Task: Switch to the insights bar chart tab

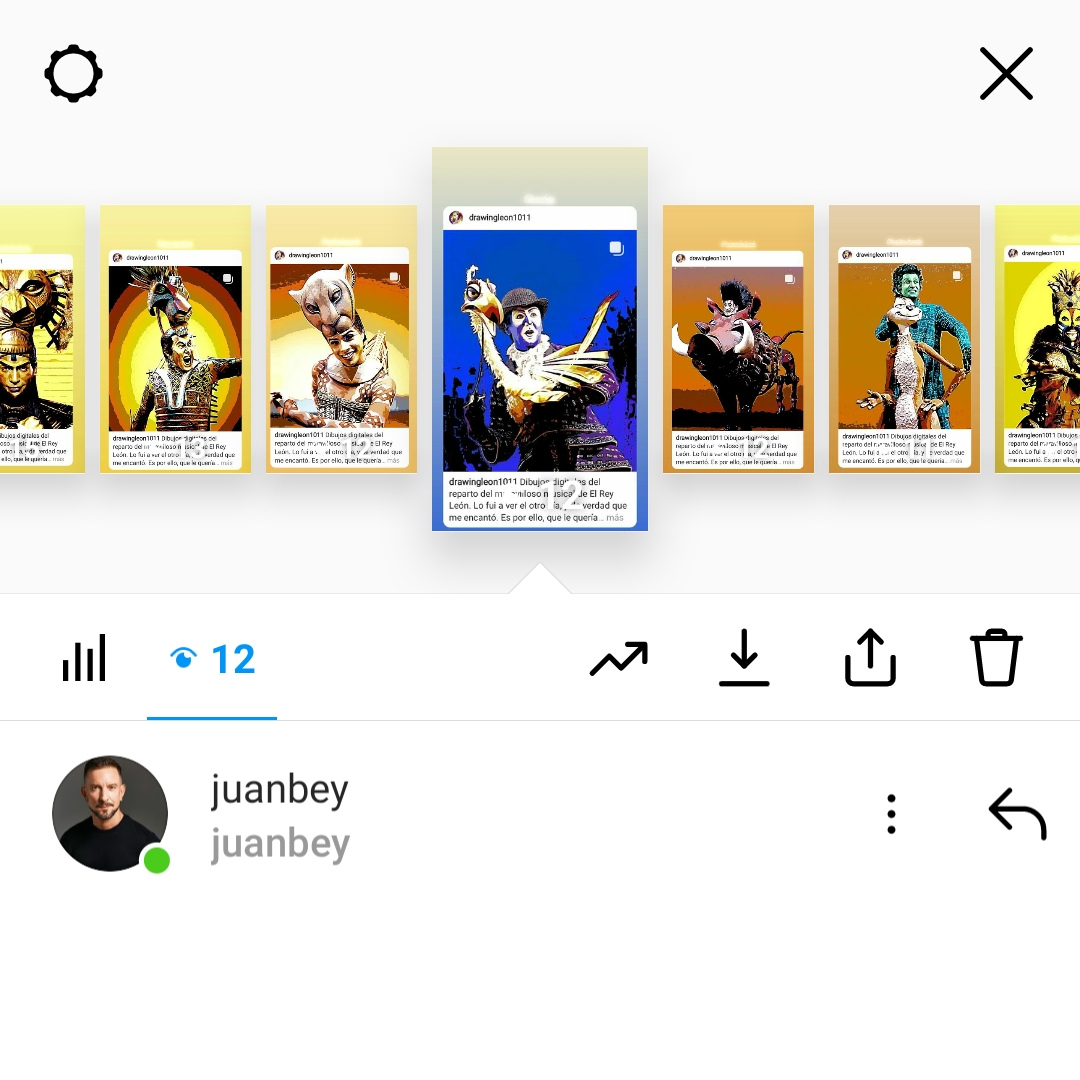Action: [84, 659]
